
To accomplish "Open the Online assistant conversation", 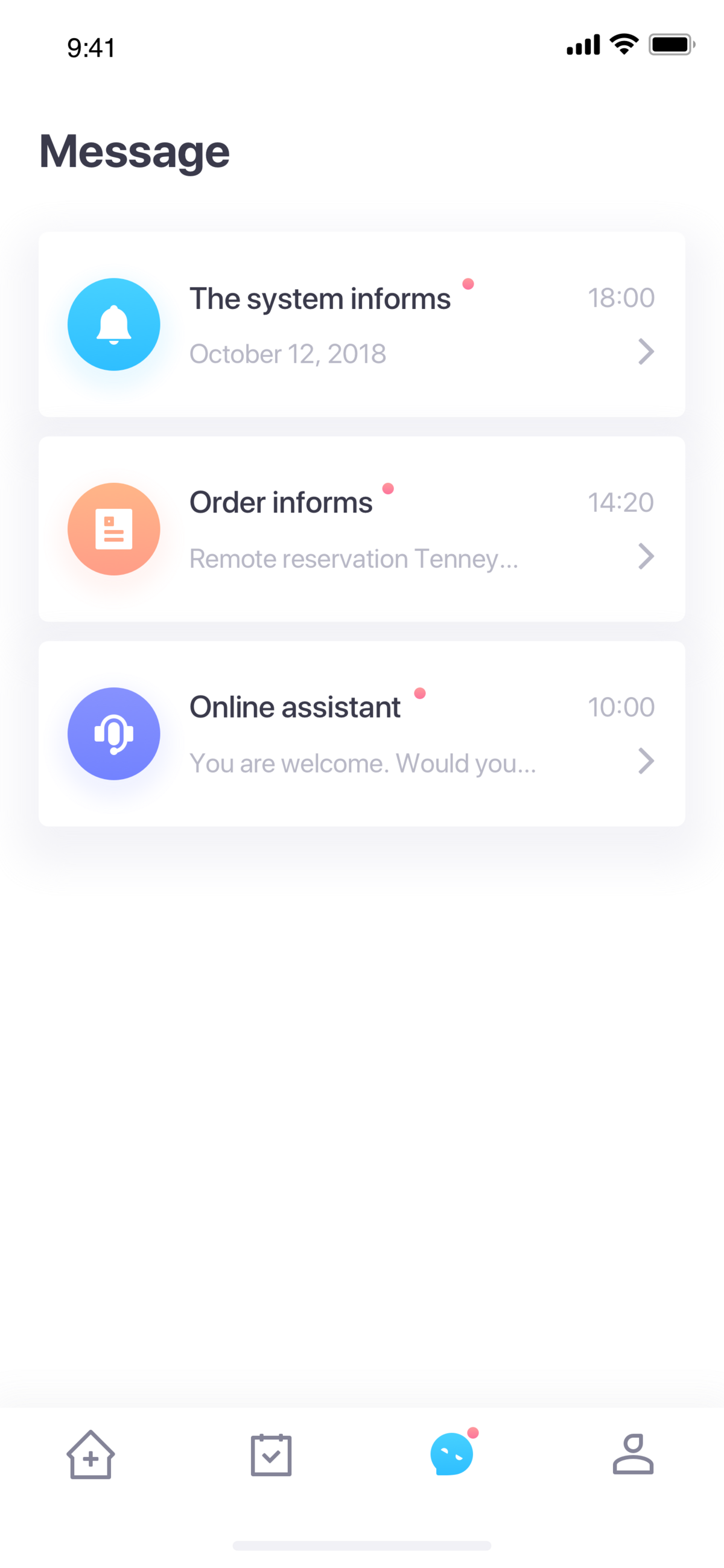I will coord(361,733).
